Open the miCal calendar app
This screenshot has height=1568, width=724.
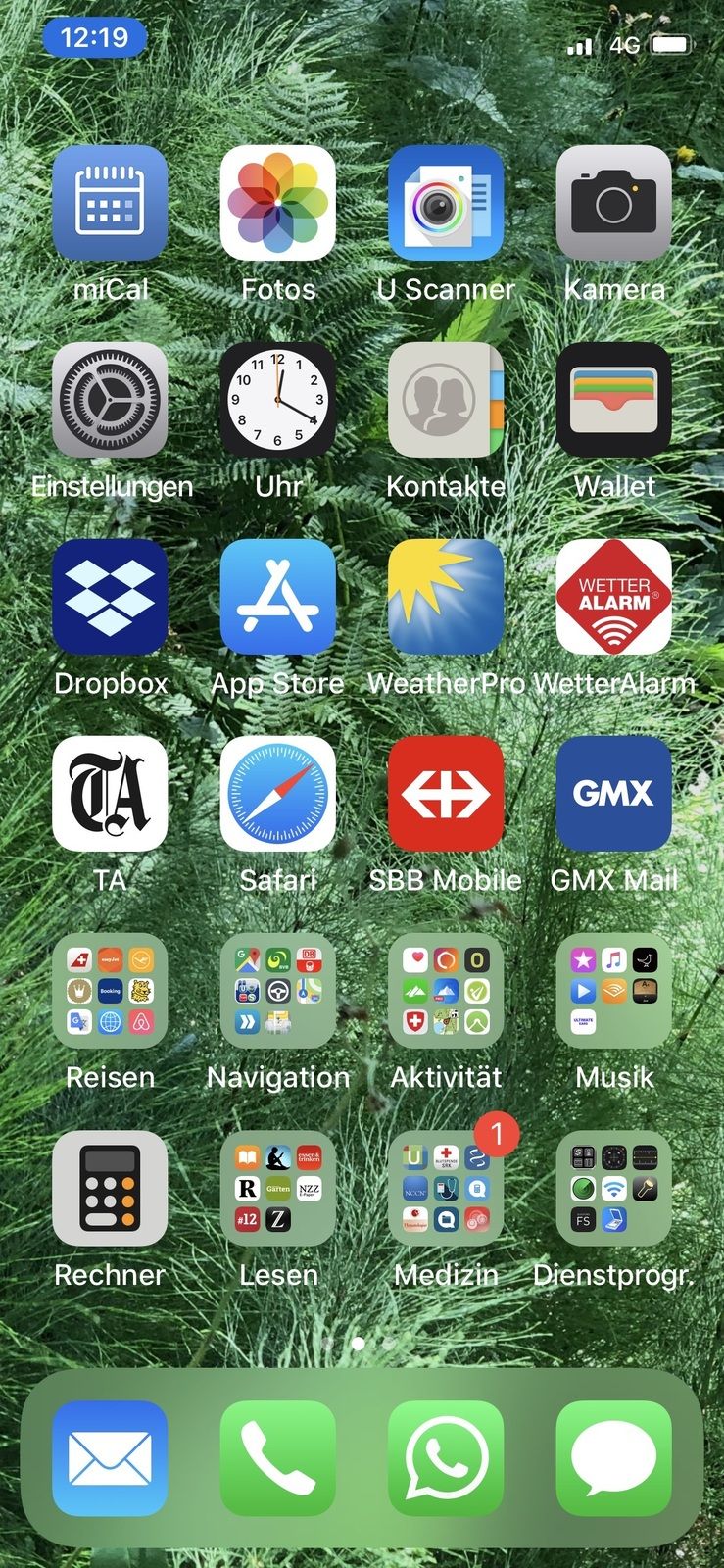click(x=110, y=203)
